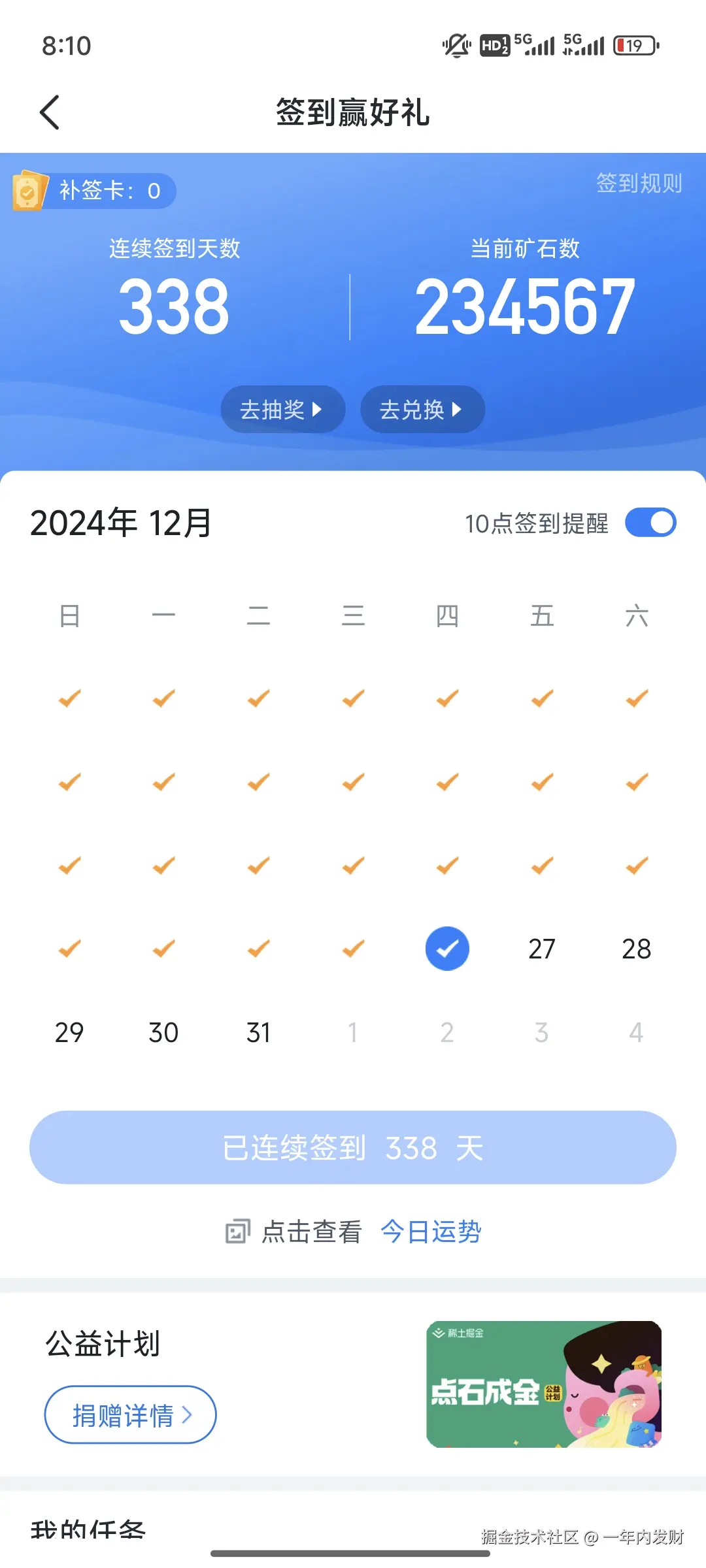The height and width of the screenshot is (1568, 706).
Task: Select December 27 on the calendar
Action: [x=541, y=949]
